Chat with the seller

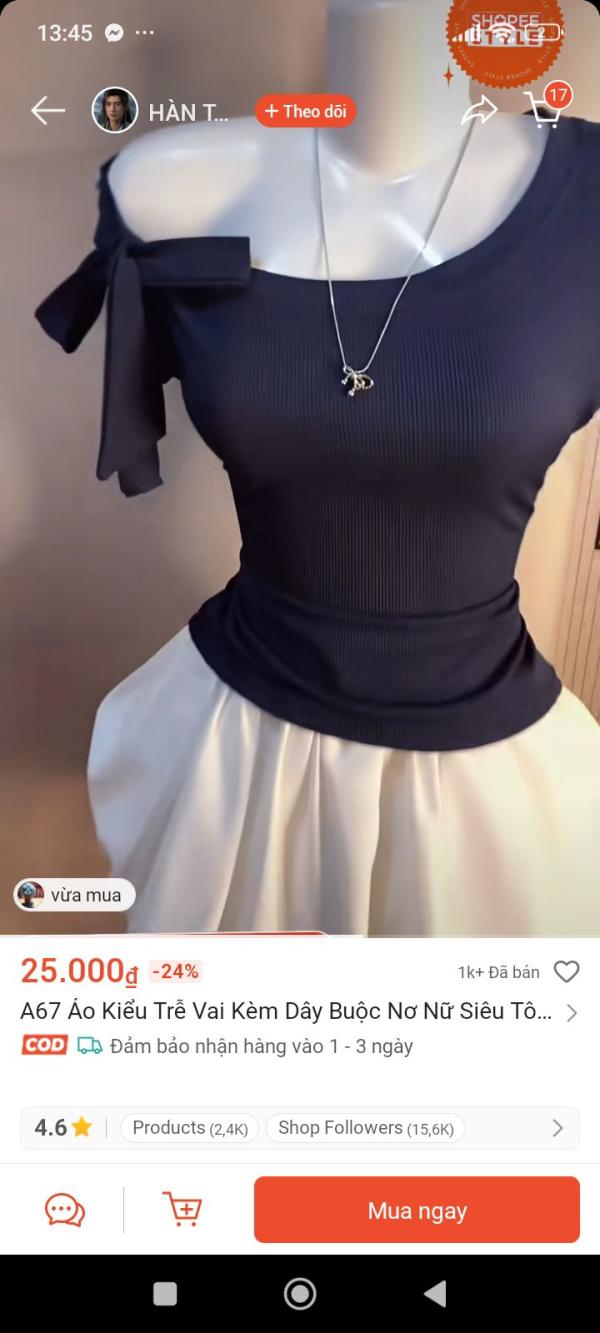65,1210
